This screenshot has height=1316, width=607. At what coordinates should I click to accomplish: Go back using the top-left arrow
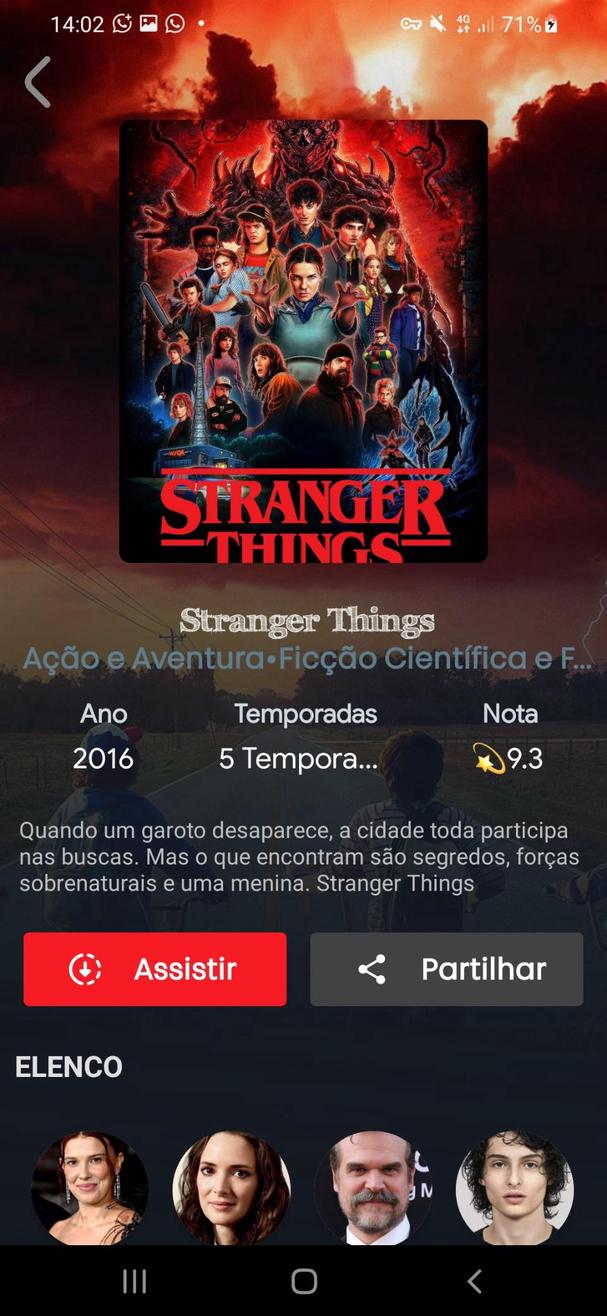(38, 82)
